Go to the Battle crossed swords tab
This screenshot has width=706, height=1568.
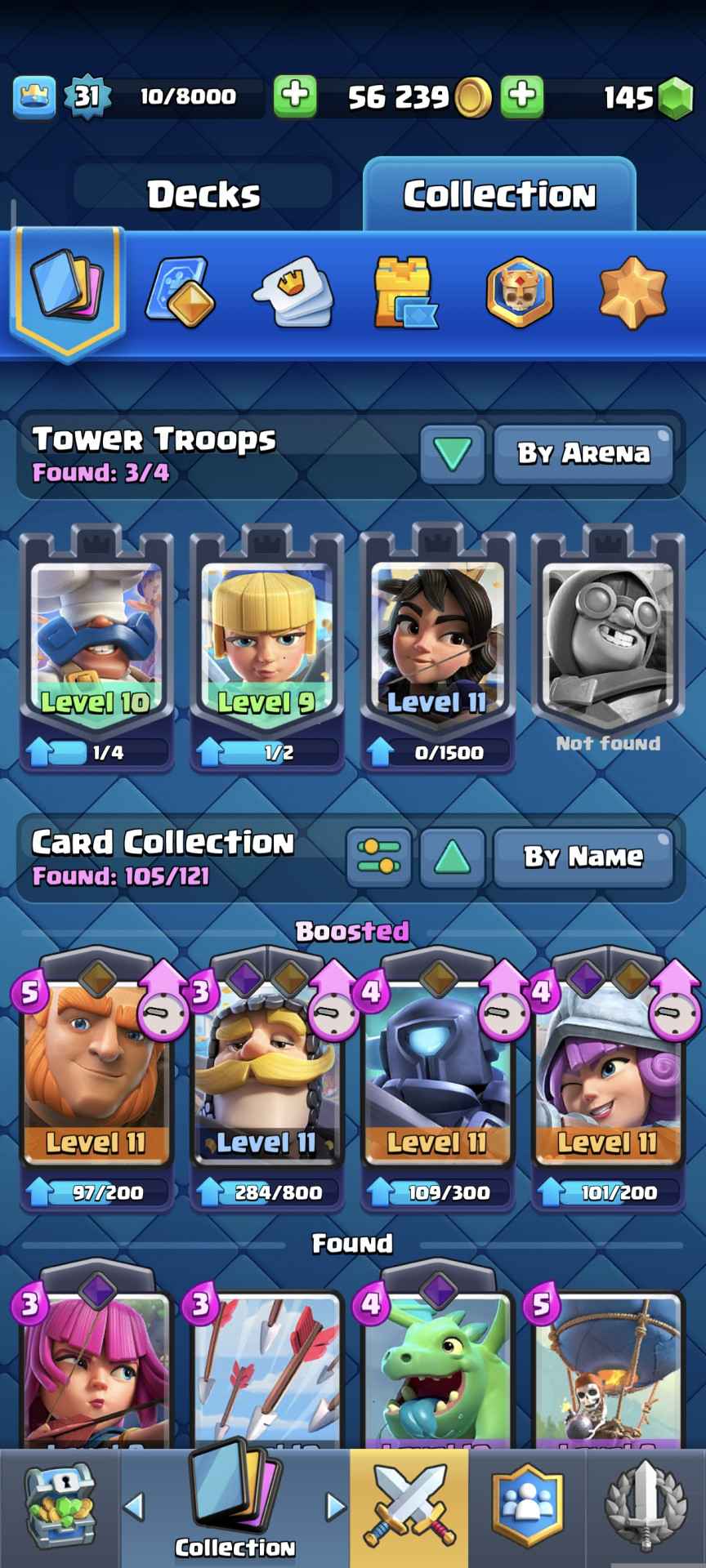coord(409,1507)
